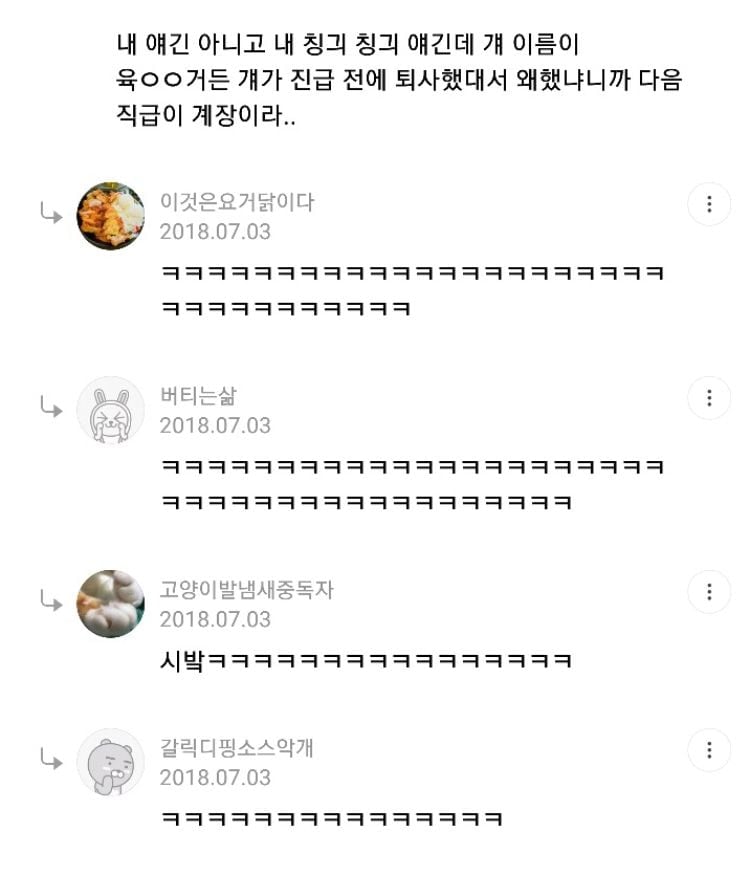This screenshot has height=877, width=750.
Task: Open 갈릭디핑소스악개's profile avatar
Action: (111, 762)
